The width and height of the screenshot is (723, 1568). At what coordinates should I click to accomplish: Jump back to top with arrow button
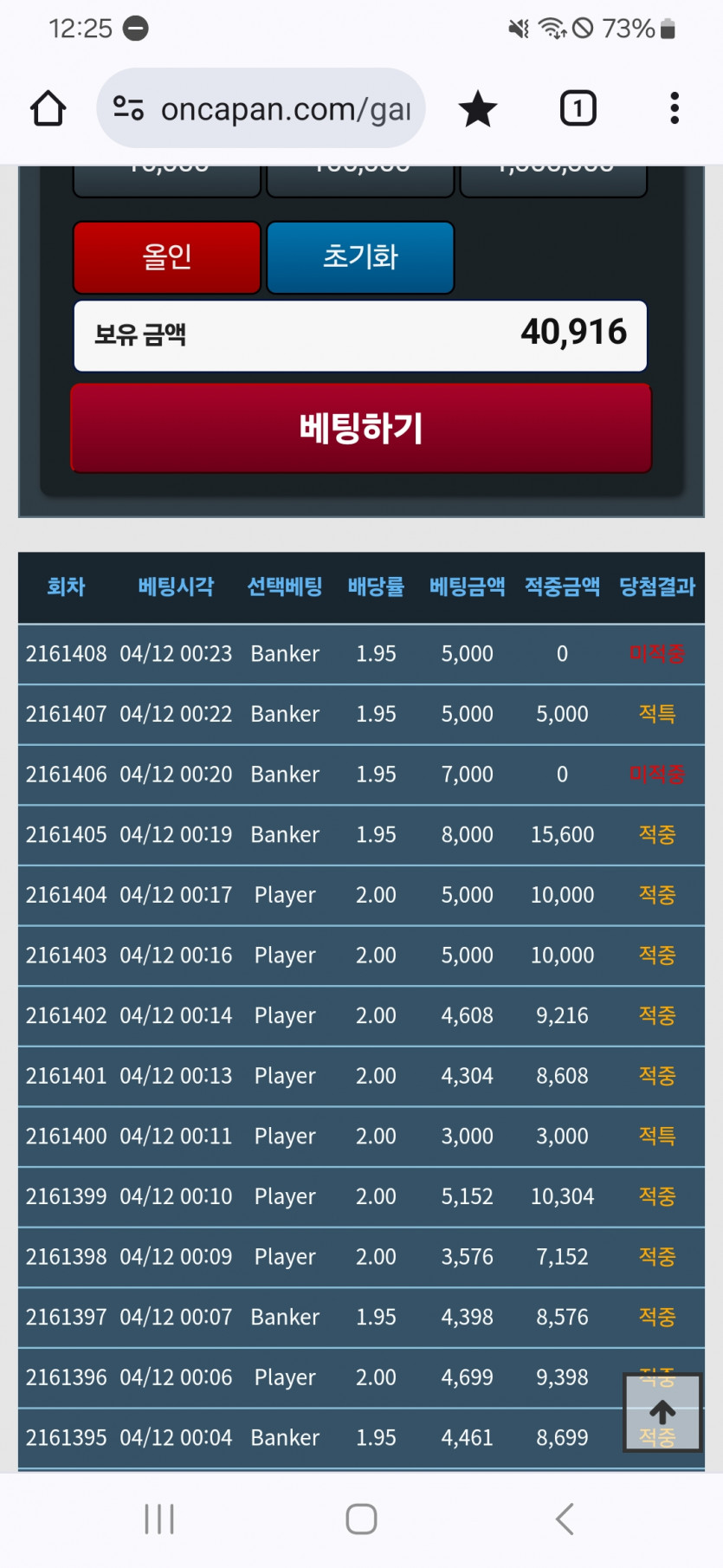662,1412
